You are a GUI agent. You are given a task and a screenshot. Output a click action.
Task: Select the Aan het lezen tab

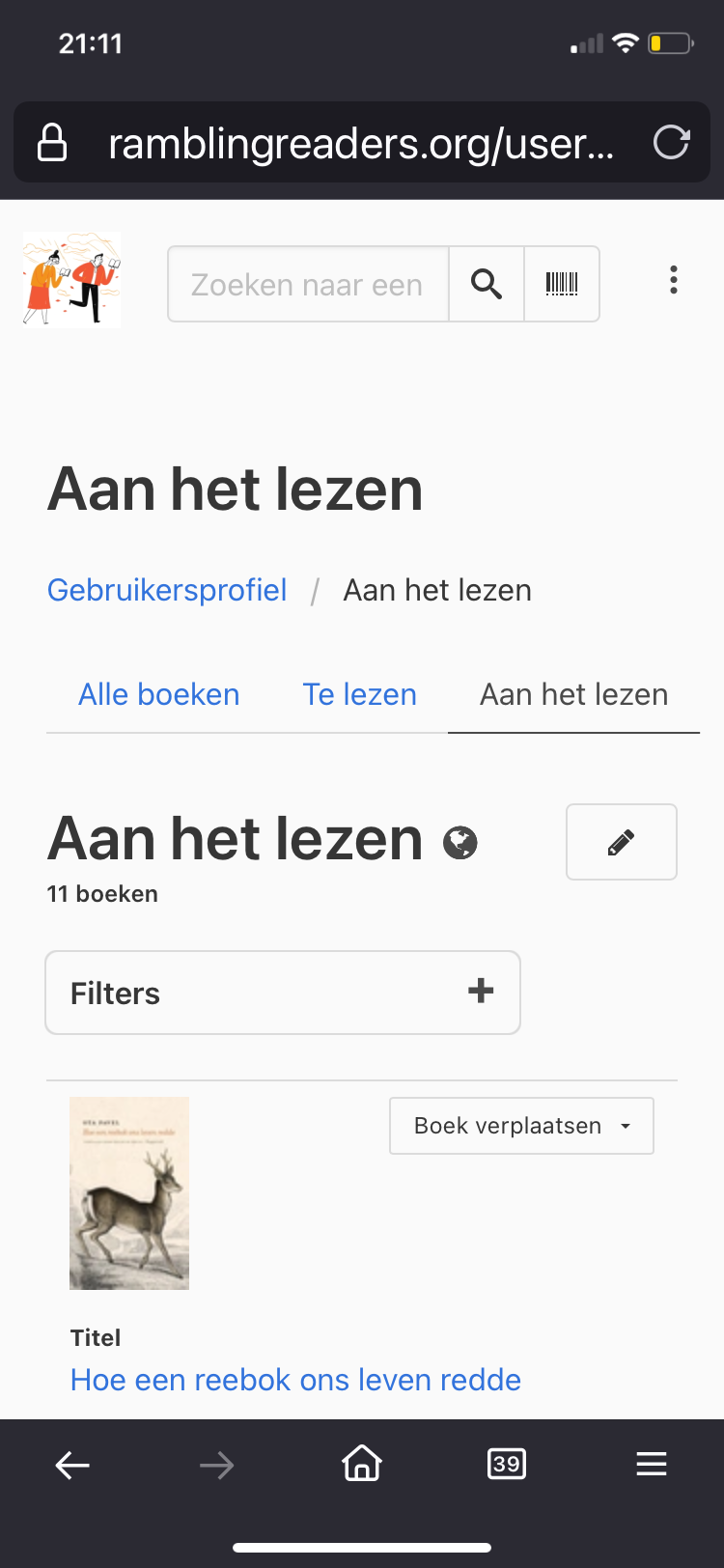[x=573, y=694]
